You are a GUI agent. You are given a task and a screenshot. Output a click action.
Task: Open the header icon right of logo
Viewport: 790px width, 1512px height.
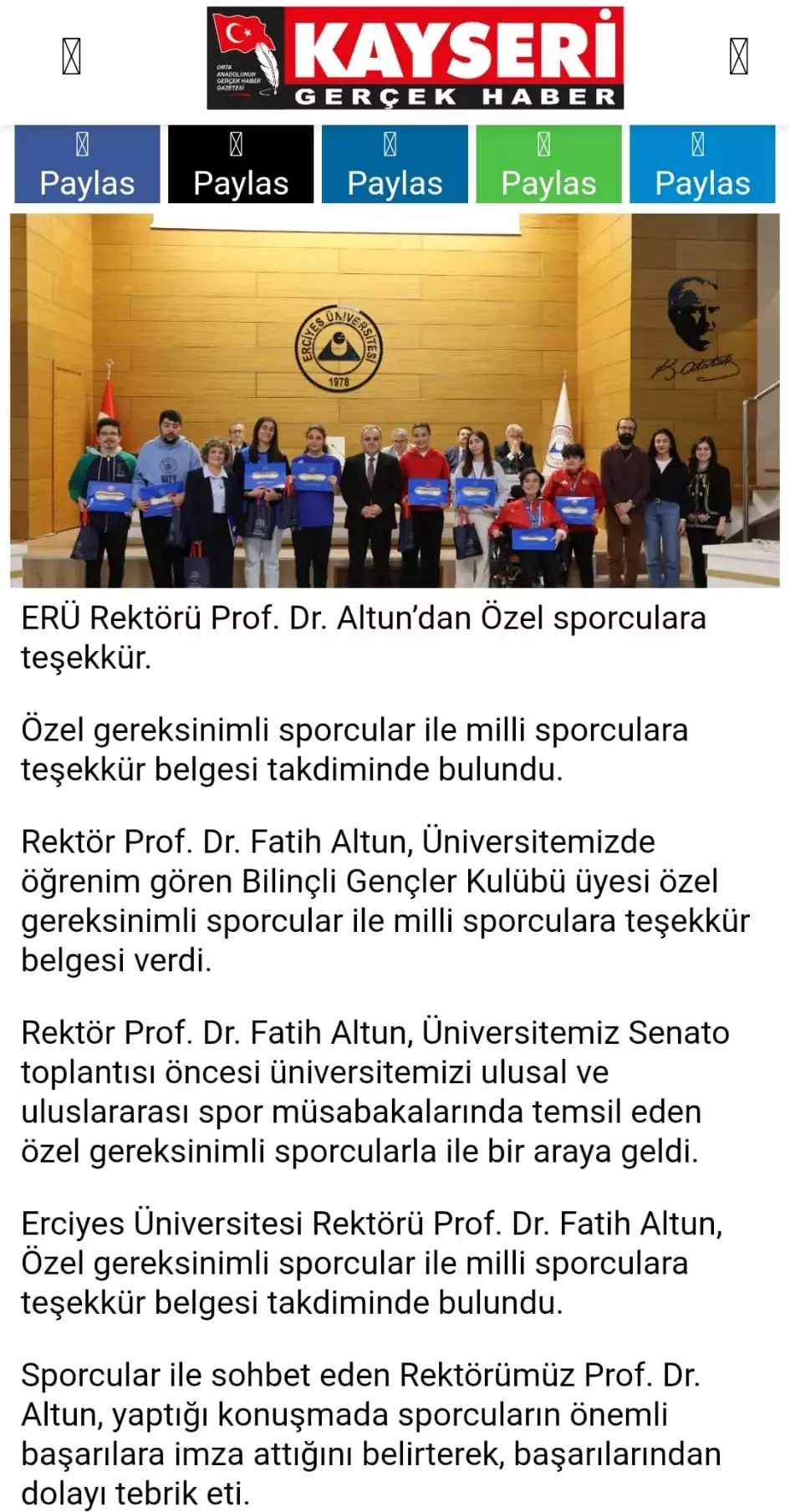(x=738, y=57)
